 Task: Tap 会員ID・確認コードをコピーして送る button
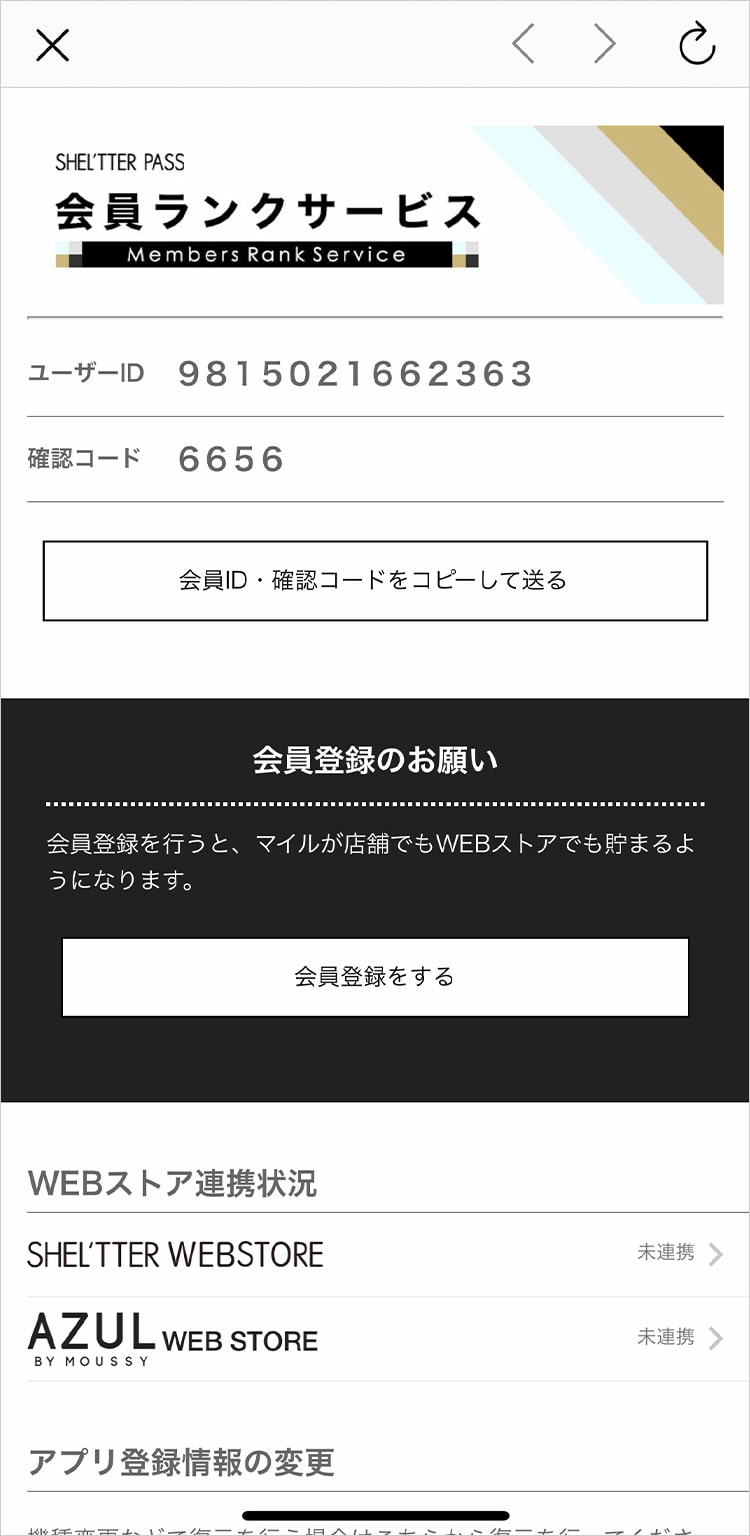tap(375, 581)
